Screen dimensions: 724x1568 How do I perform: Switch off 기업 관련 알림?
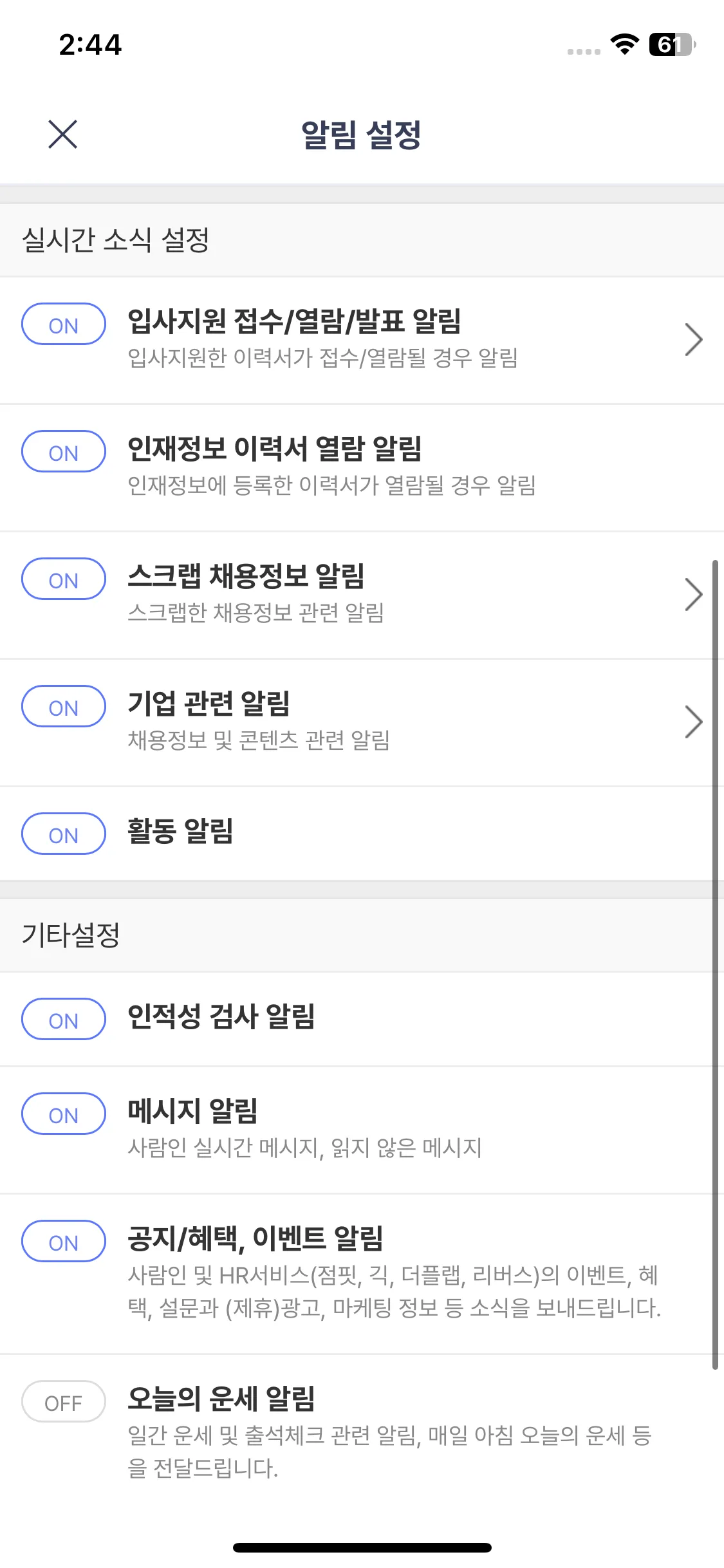coord(64,707)
